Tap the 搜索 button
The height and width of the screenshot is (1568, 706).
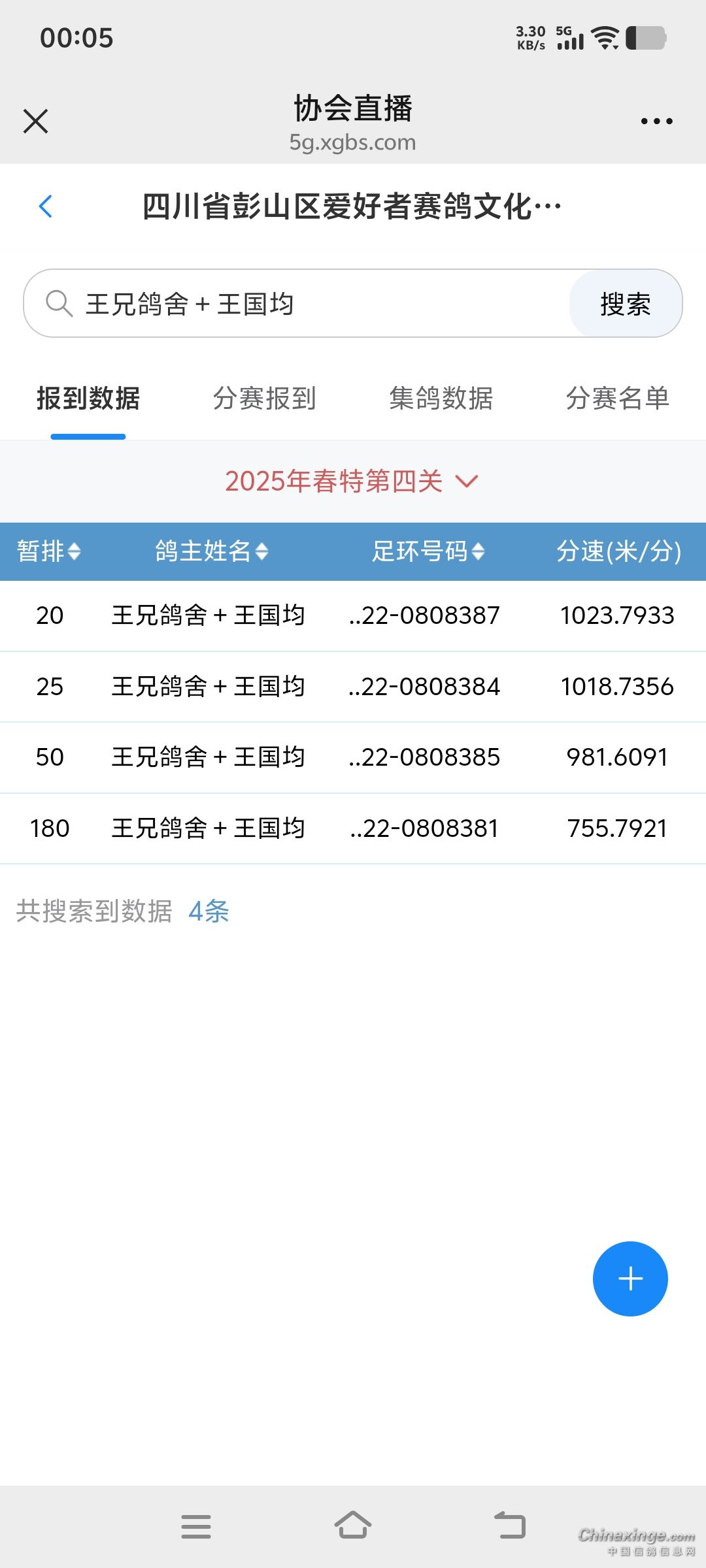(x=625, y=304)
